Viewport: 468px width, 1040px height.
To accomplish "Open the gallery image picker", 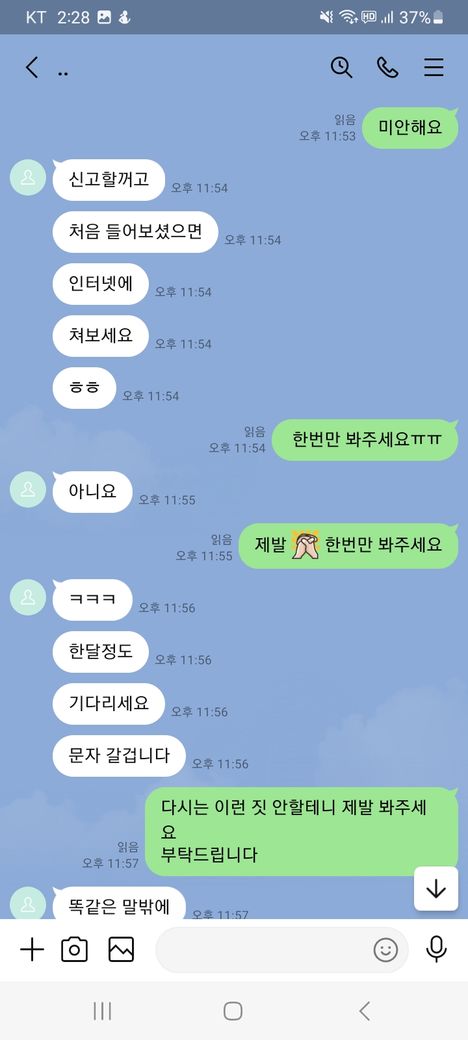I will pyautogui.click(x=121, y=950).
